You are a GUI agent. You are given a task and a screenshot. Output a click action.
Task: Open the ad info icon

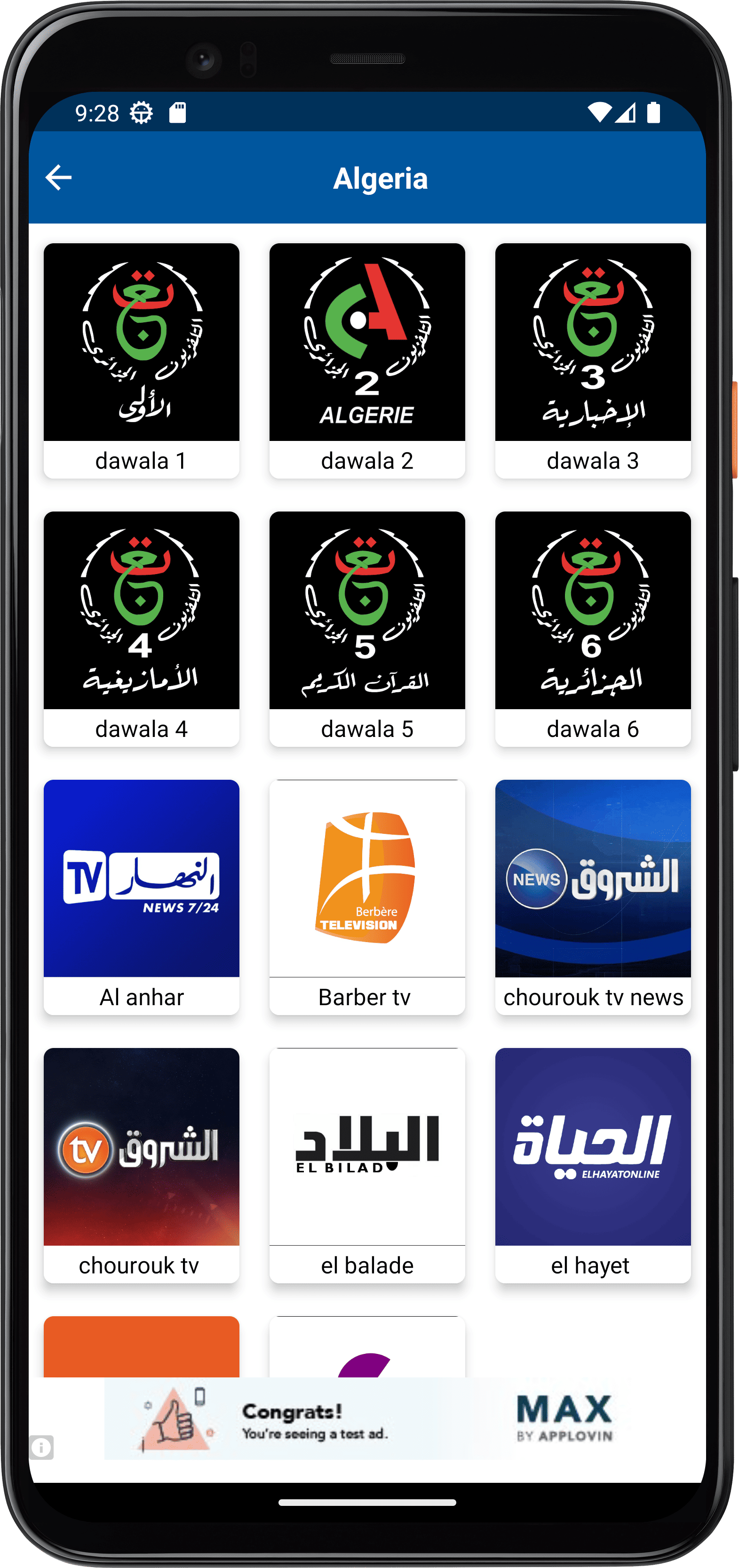[x=41, y=1448]
